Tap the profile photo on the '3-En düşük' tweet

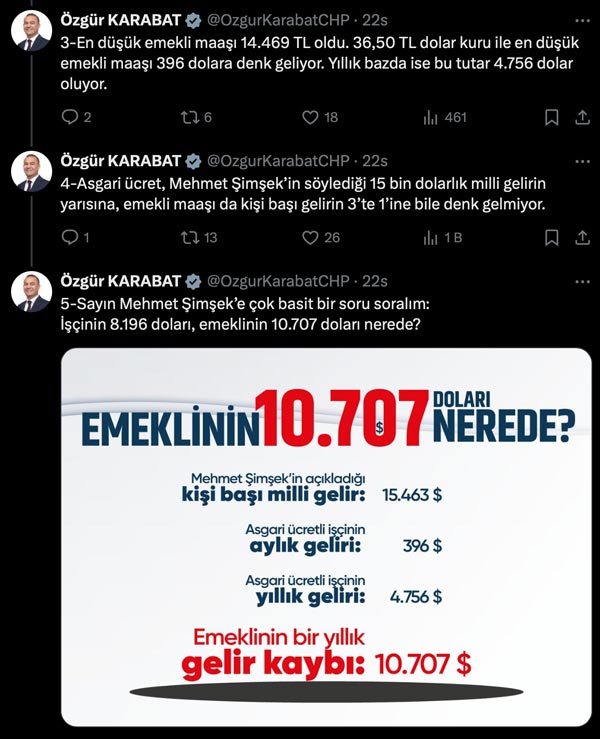(31, 32)
